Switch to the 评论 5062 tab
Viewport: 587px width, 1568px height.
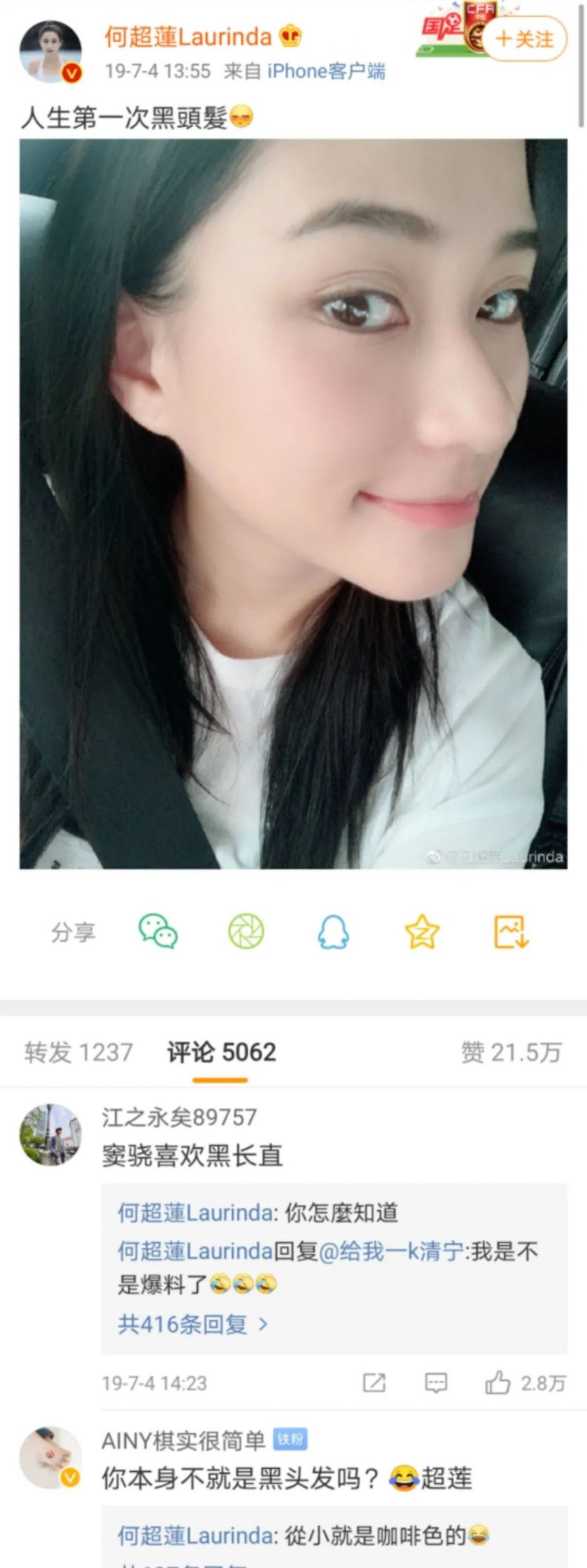tap(221, 1053)
